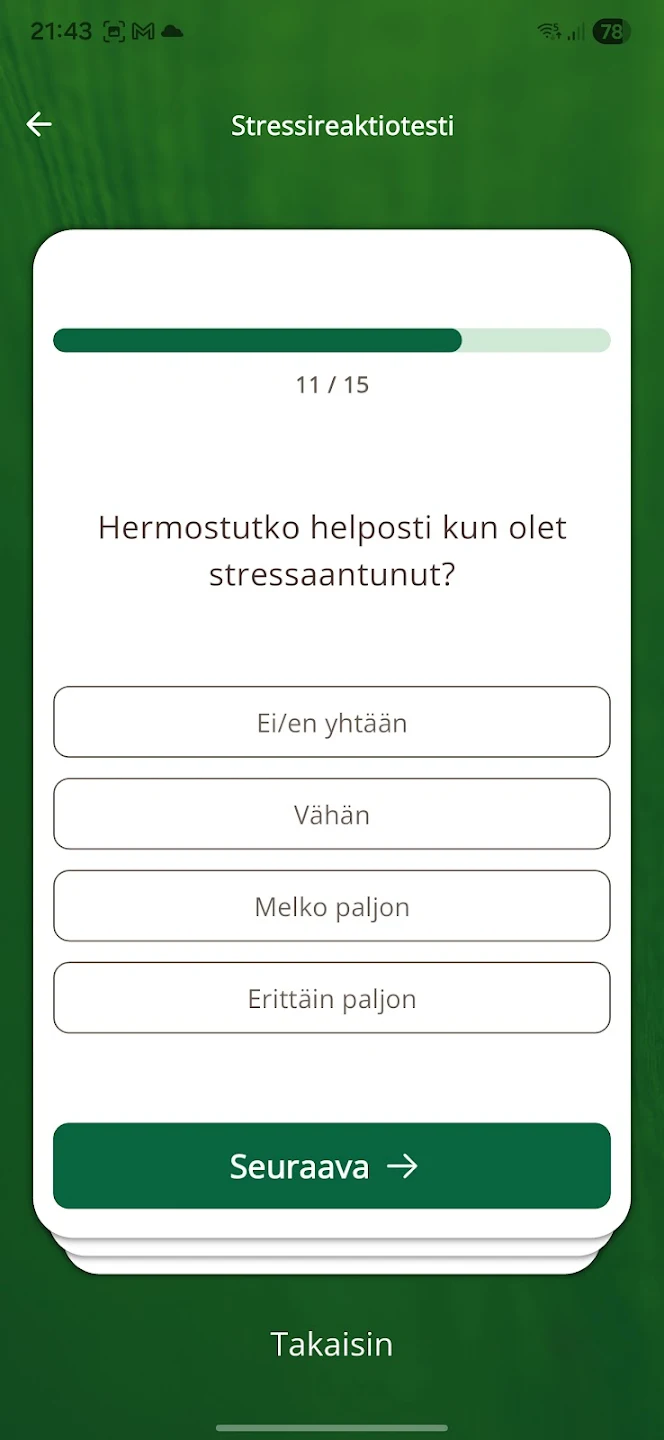Tap Takaisin to return to previous question

coord(332,1344)
